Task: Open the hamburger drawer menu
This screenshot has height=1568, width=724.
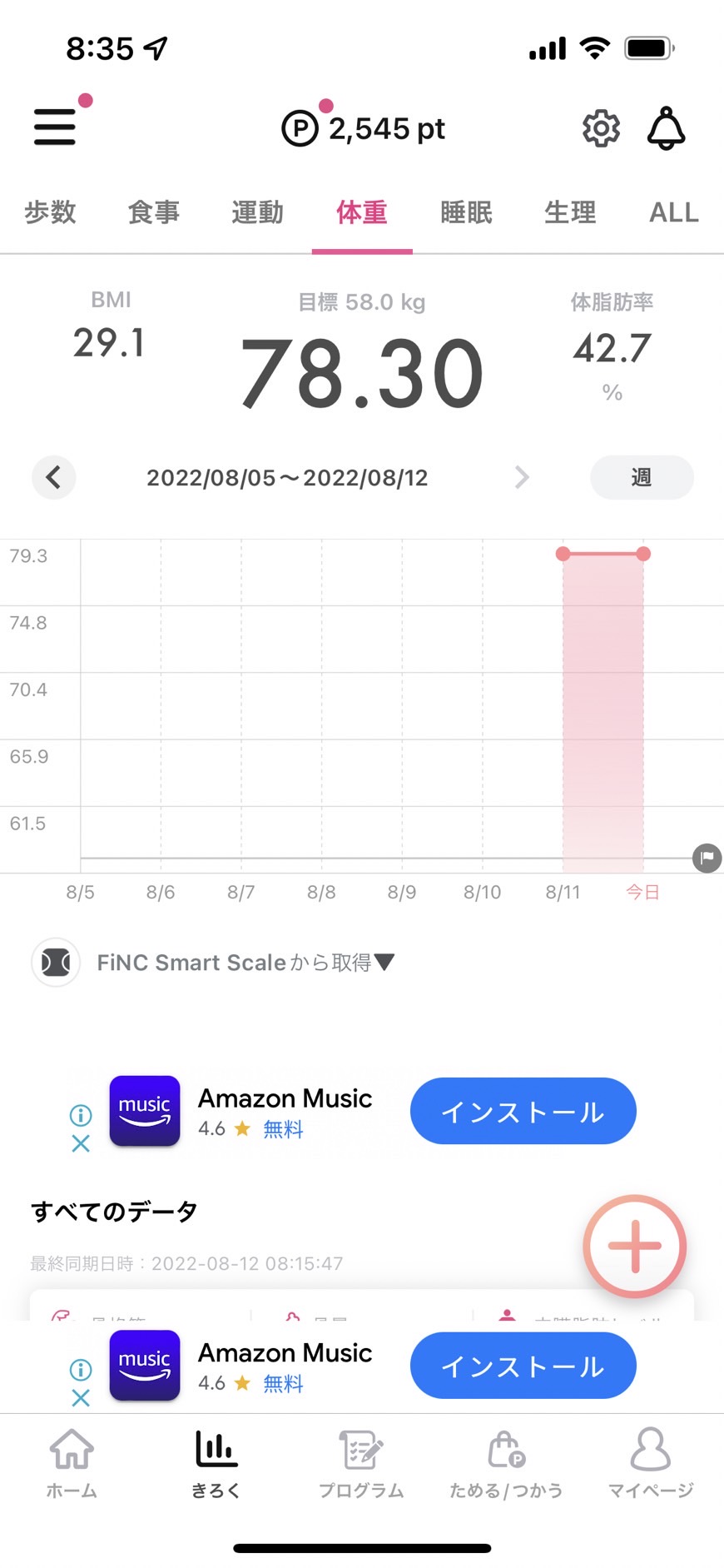Action: (x=55, y=127)
